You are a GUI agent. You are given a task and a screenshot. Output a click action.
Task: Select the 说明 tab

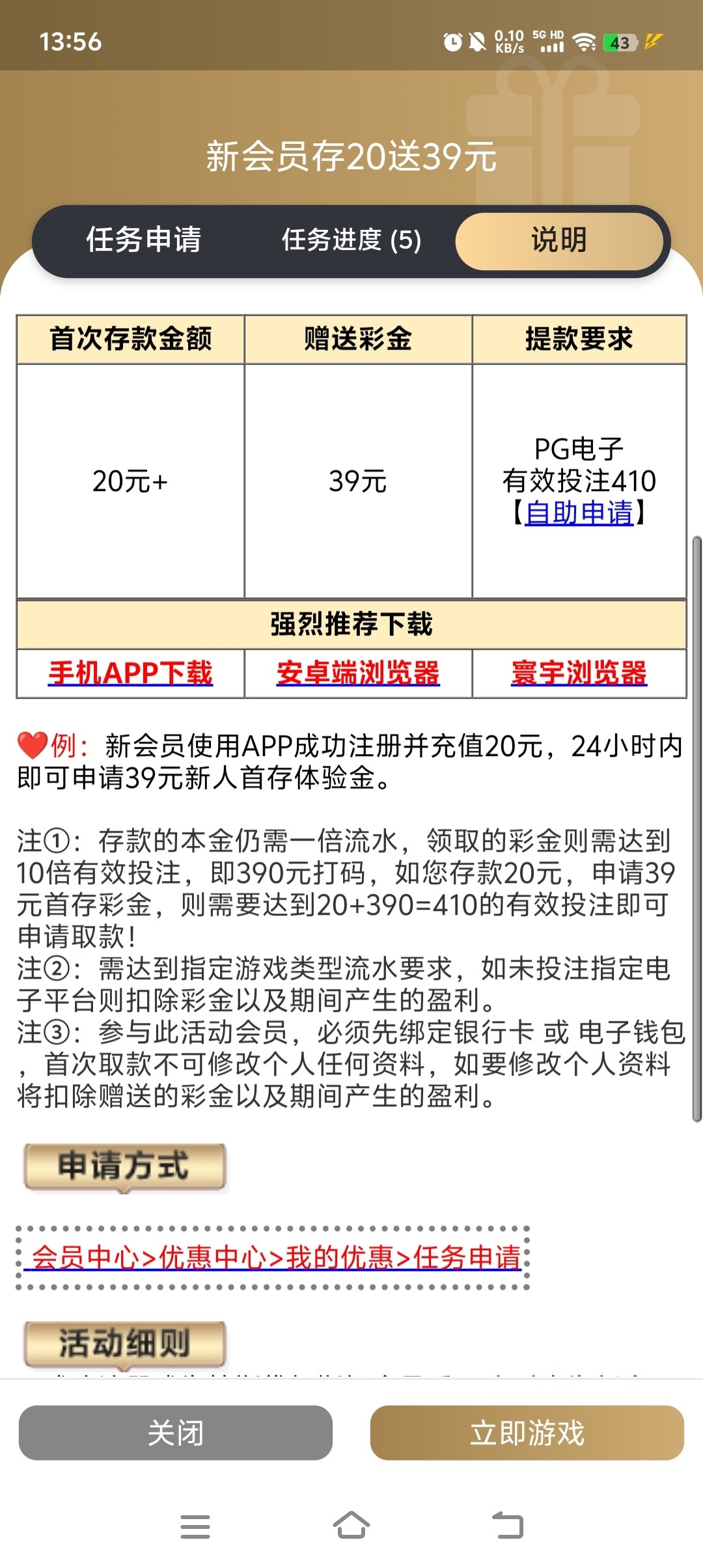coord(558,240)
